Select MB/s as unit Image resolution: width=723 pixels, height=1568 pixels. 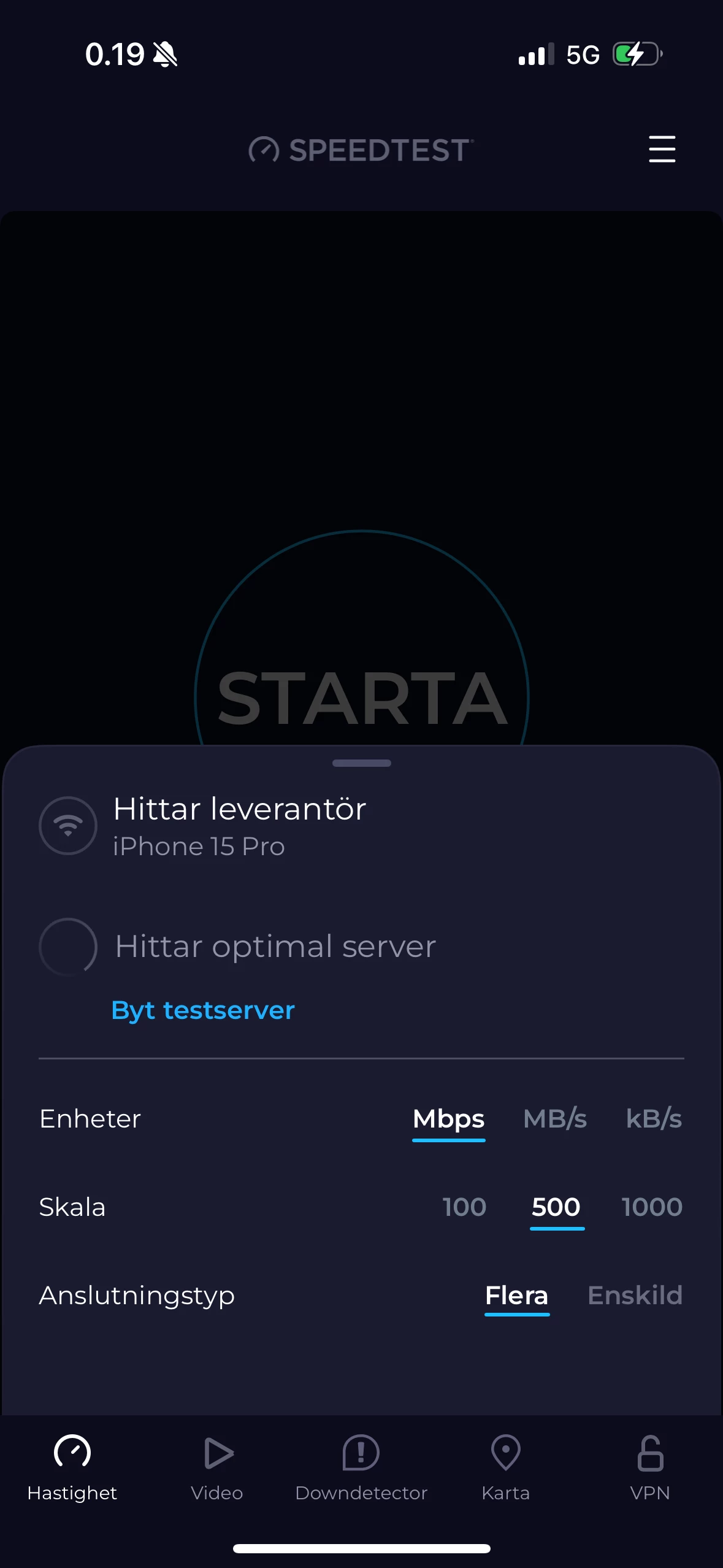coord(555,1119)
